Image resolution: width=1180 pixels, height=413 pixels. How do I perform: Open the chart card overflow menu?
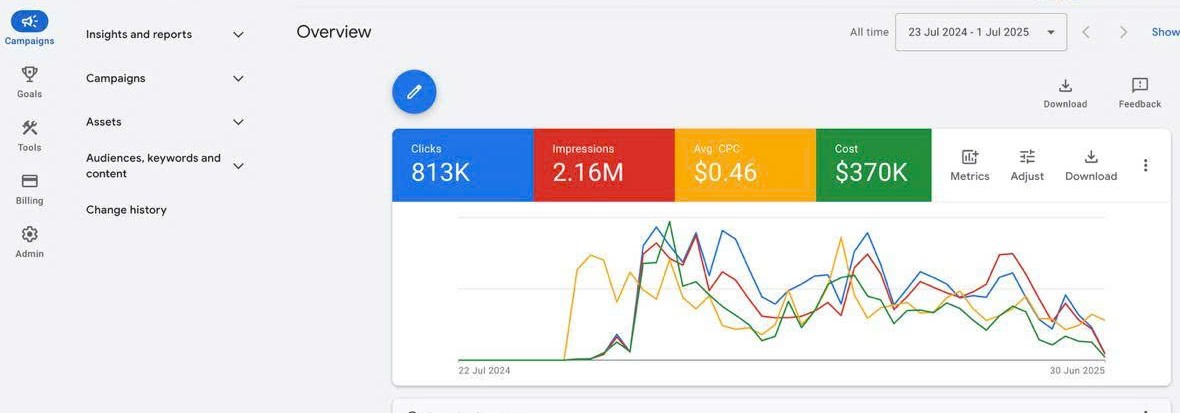point(1146,165)
